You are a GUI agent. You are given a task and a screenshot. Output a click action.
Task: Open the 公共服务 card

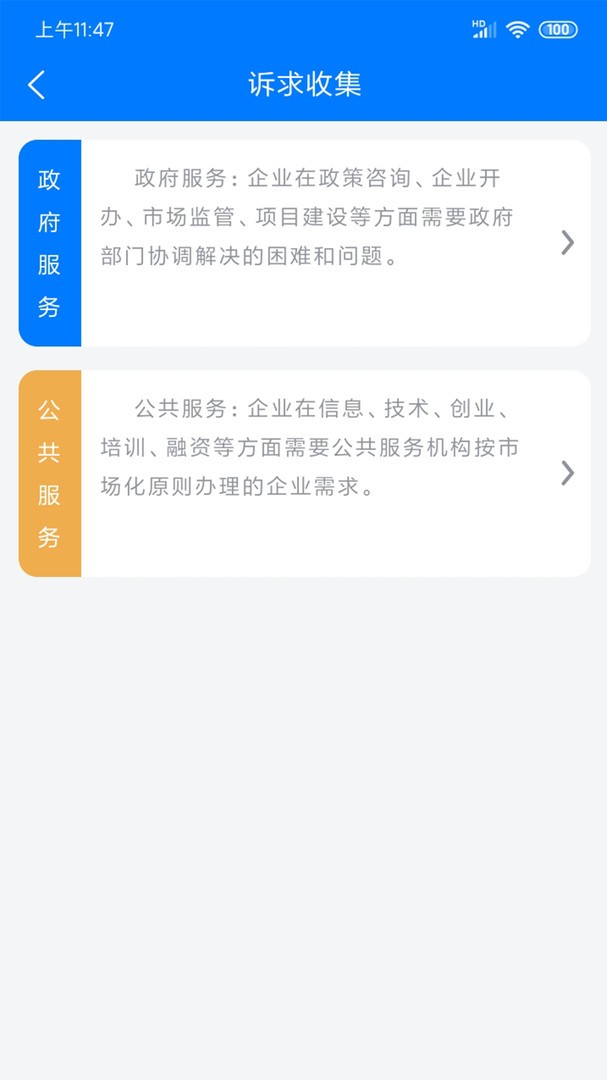click(304, 473)
